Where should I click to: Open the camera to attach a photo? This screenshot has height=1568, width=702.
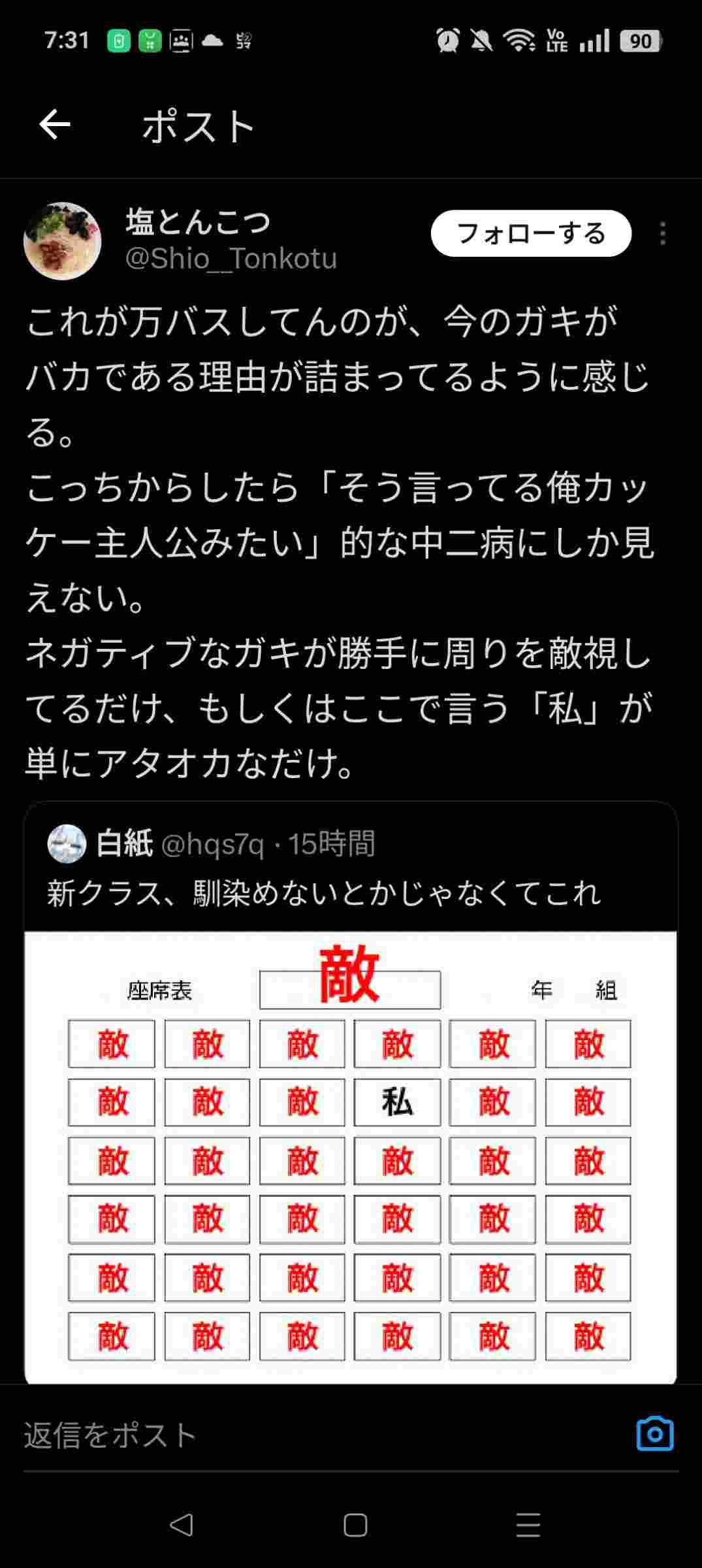point(654,1434)
